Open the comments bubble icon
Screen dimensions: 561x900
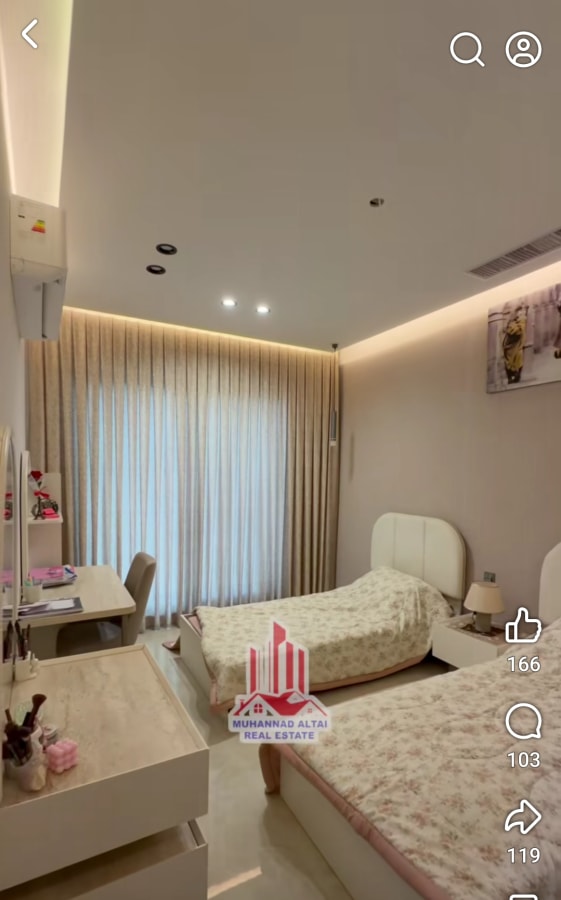[523, 721]
